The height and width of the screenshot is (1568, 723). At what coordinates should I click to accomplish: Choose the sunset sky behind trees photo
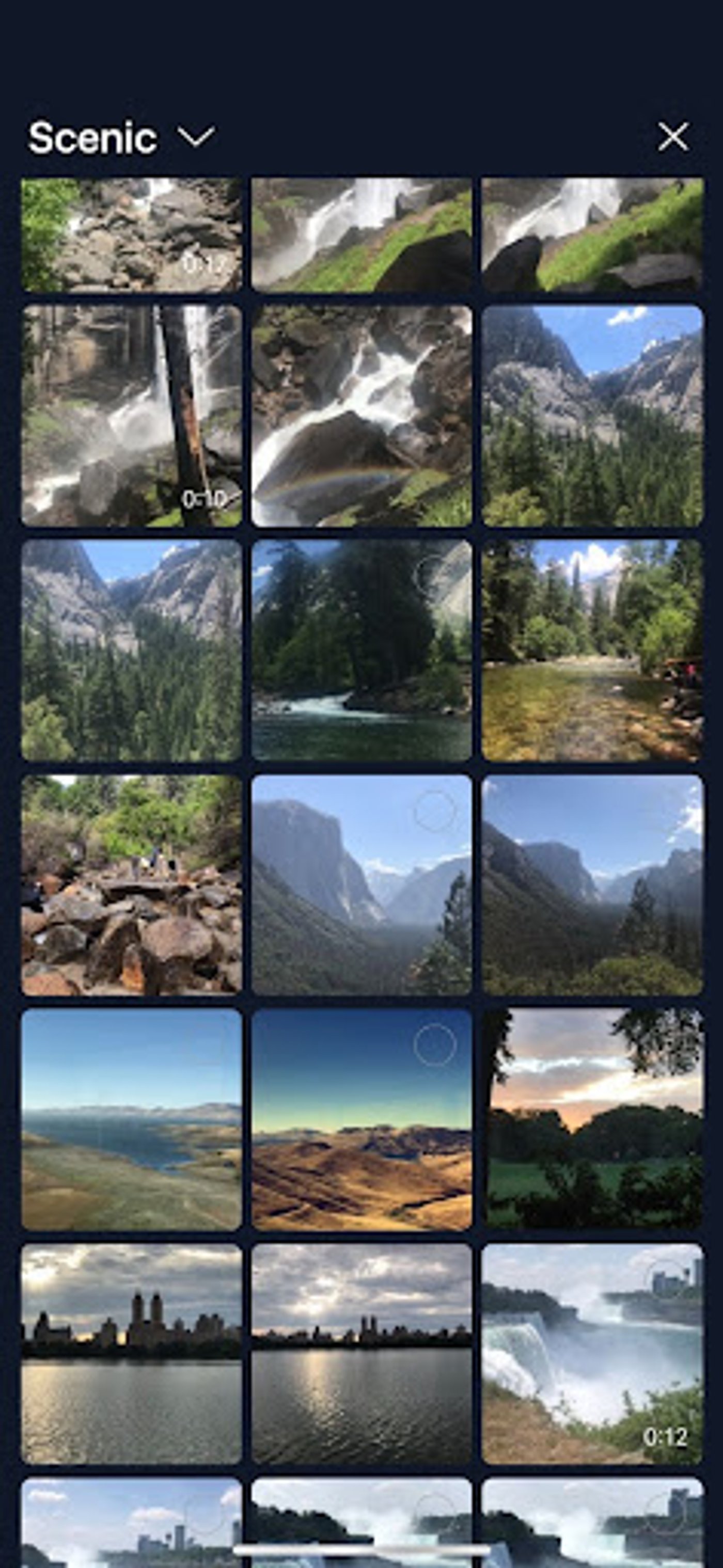592,1119
